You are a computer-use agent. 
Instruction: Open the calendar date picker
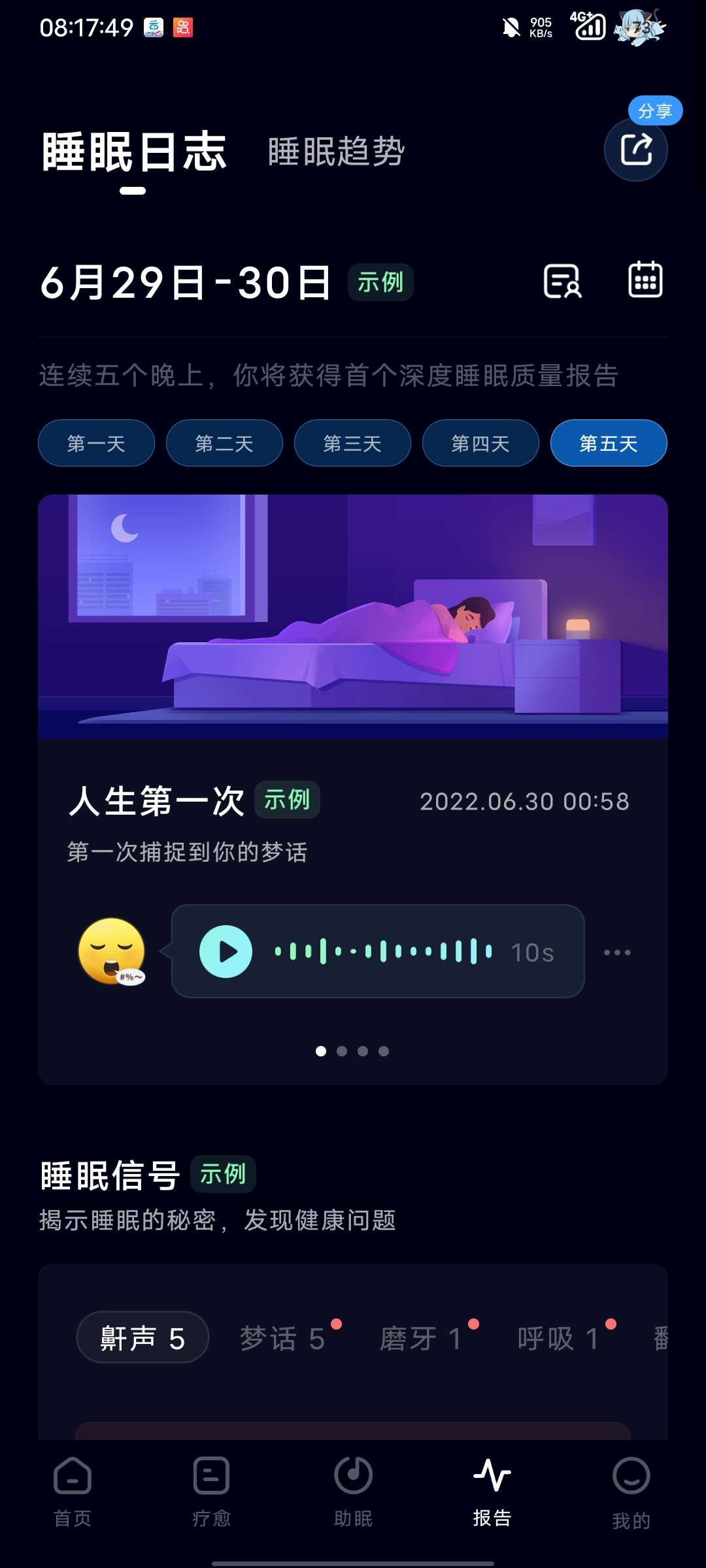(645, 280)
